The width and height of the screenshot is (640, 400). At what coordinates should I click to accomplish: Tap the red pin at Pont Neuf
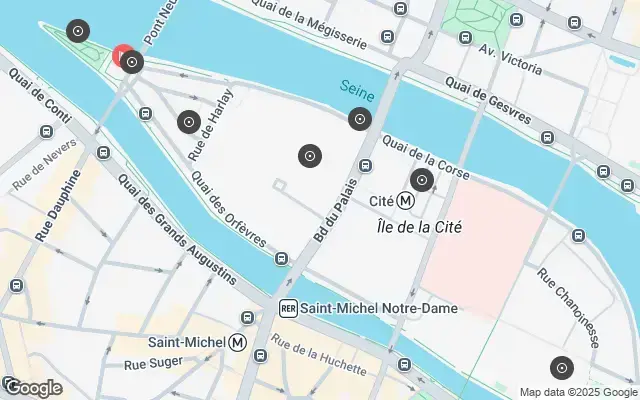[x=120, y=53]
